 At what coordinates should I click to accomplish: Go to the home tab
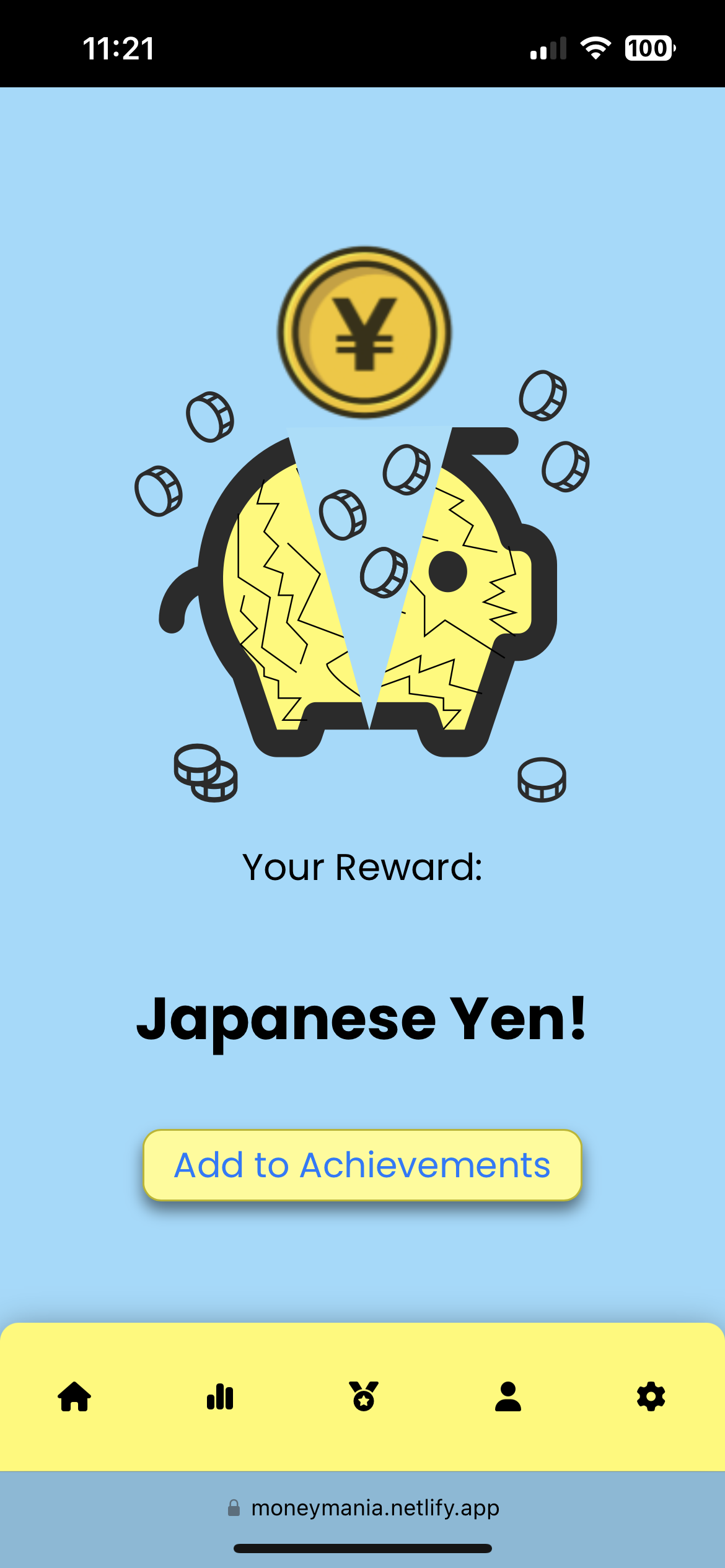[x=74, y=1397]
